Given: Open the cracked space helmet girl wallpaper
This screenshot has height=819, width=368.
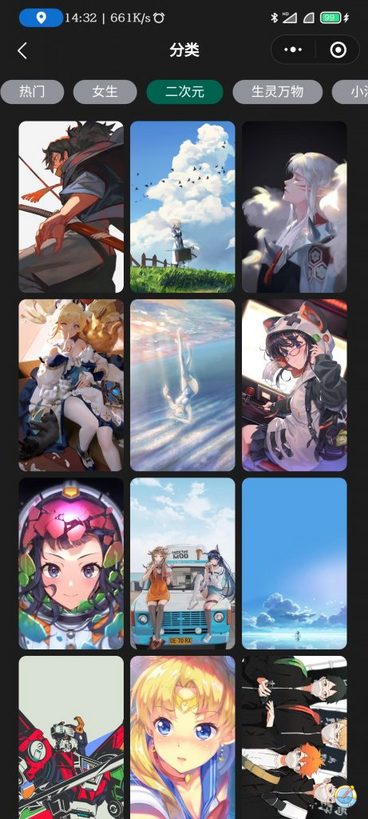Looking at the screenshot, I should (x=71, y=564).
